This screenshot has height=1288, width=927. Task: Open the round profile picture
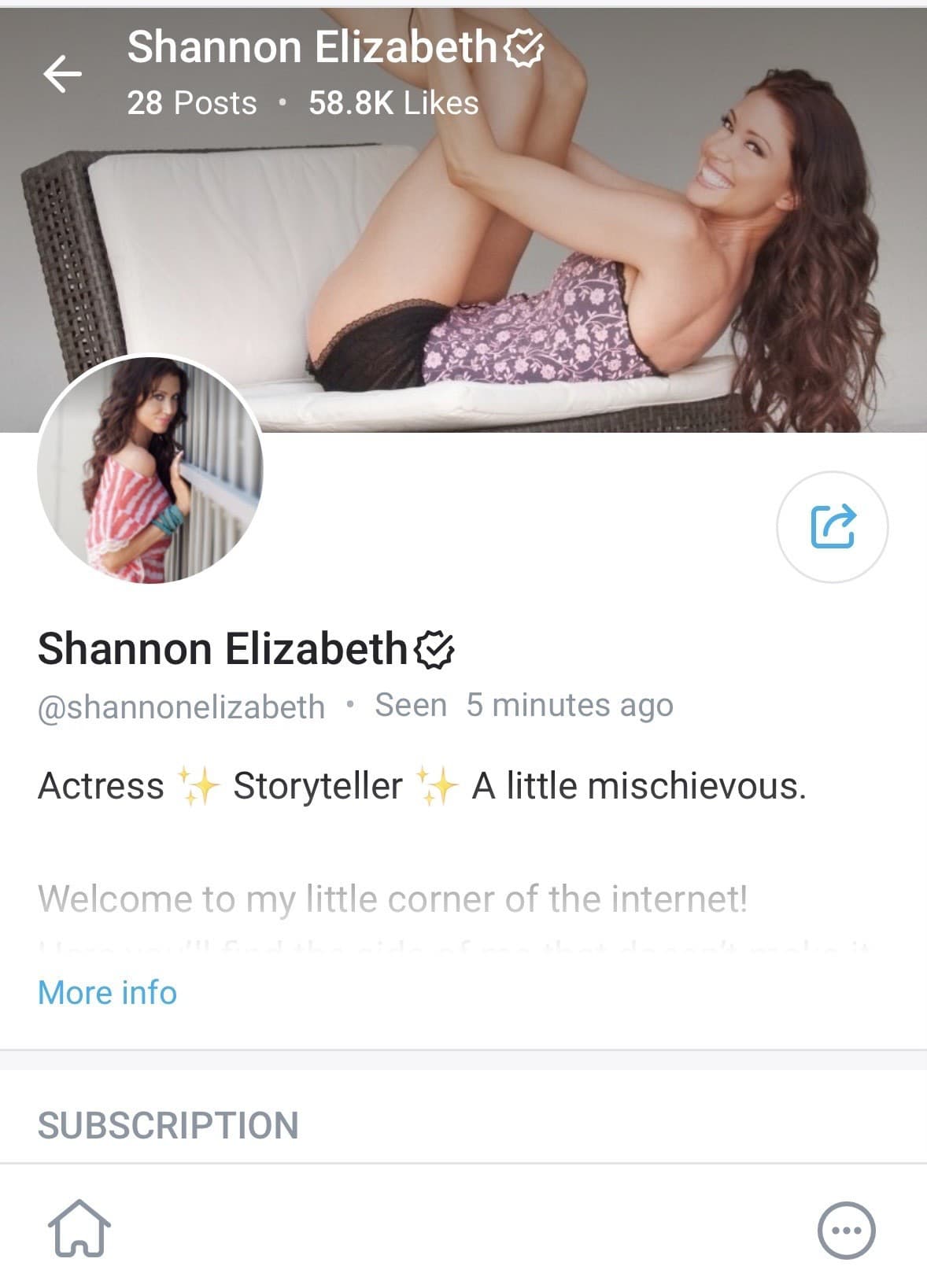point(150,470)
